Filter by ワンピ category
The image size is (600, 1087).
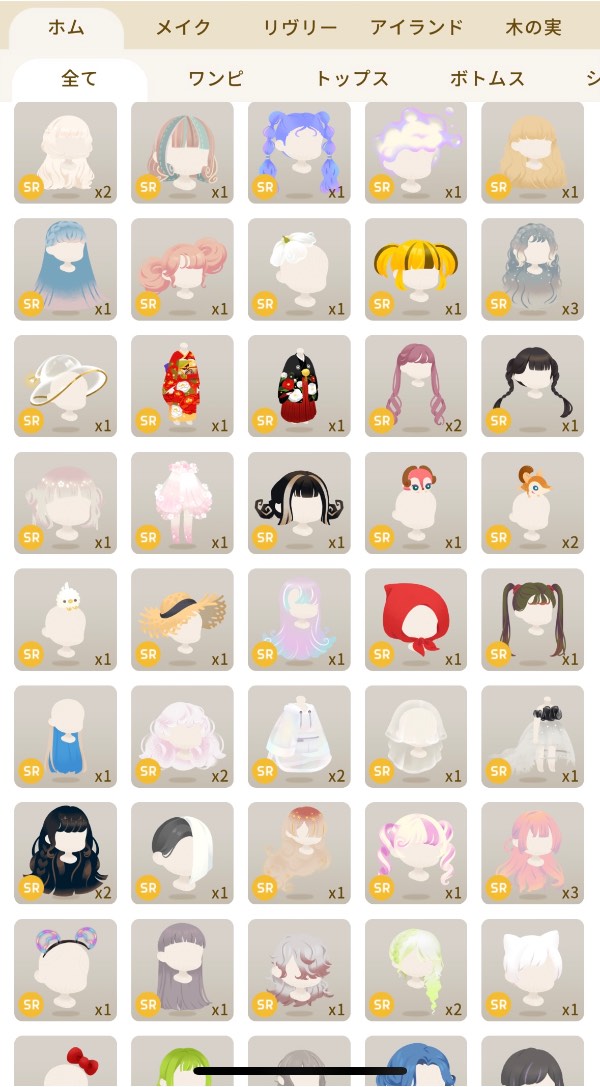pyautogui.click(x=216, y=78)
